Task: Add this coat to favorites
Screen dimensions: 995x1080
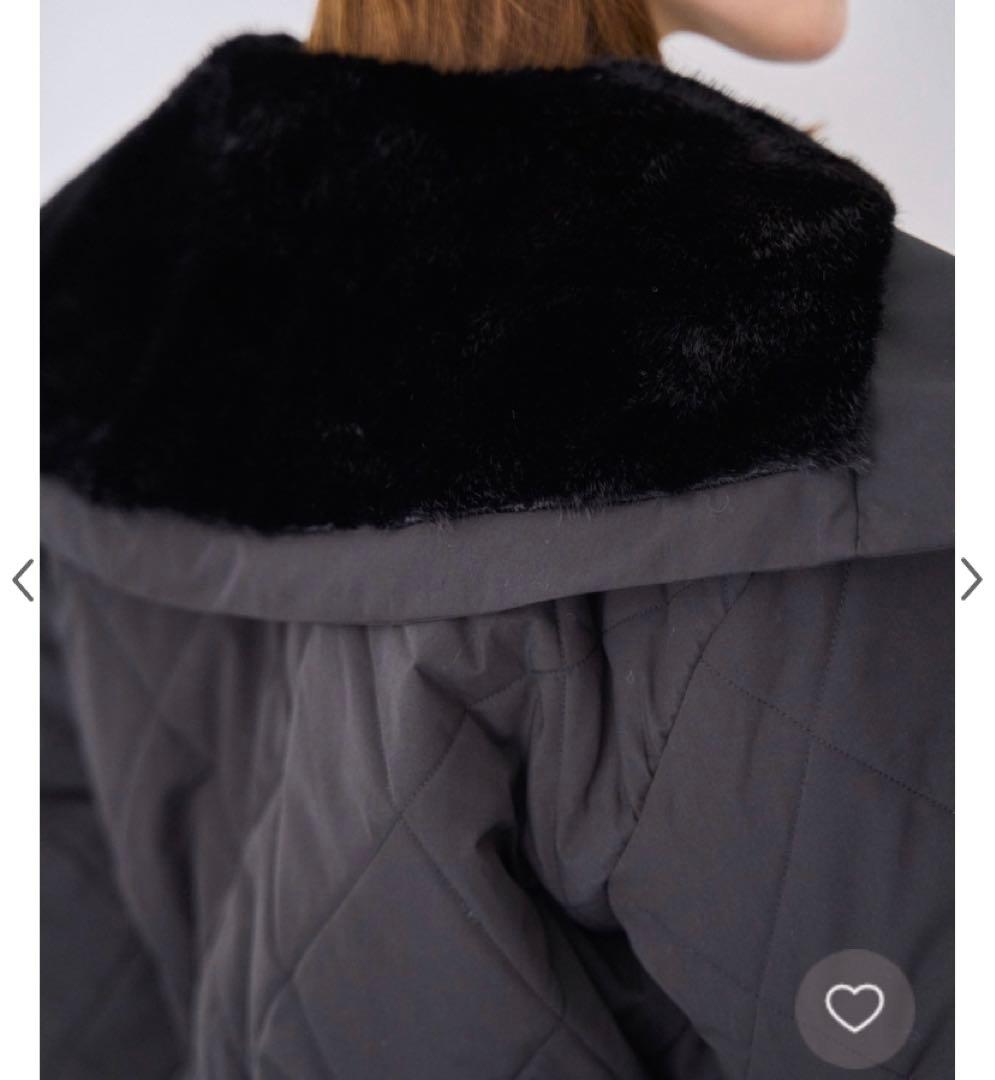Action: (854, 1008)
